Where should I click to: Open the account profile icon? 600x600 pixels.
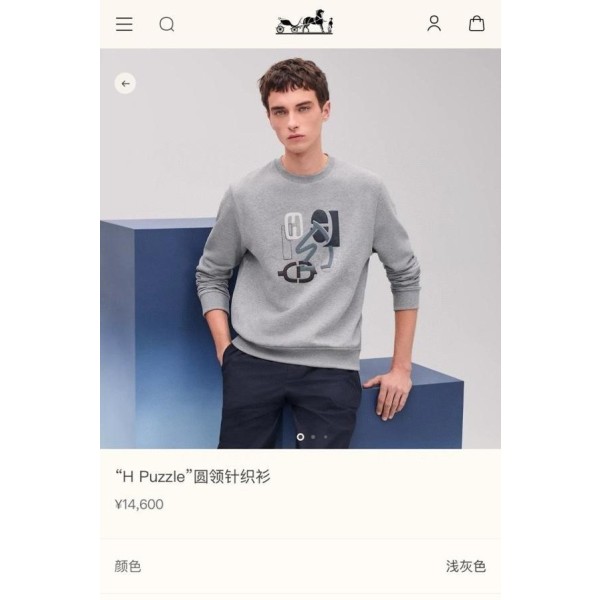click(434, 23)
